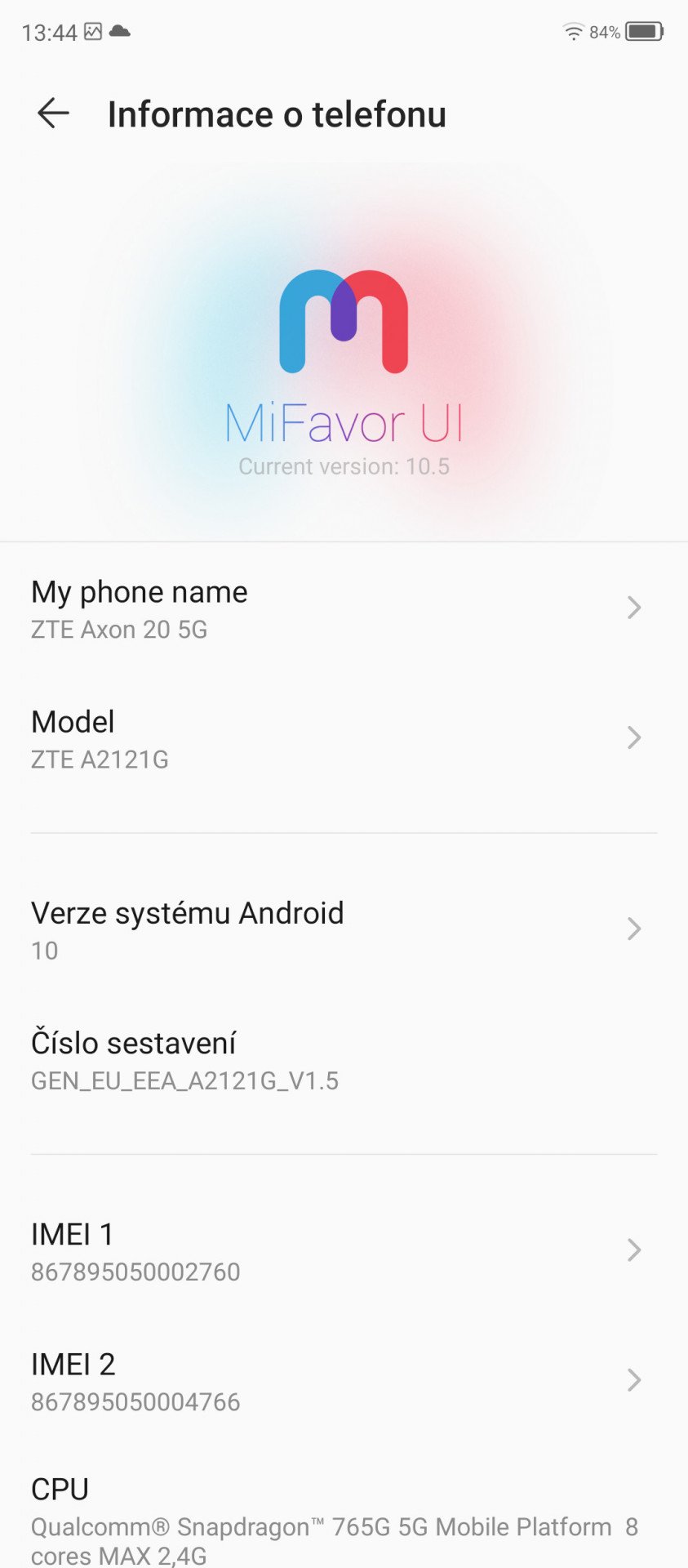The image size is (688, 1568).
Task: Open Verze systému Android details
Action: point(344,929)
